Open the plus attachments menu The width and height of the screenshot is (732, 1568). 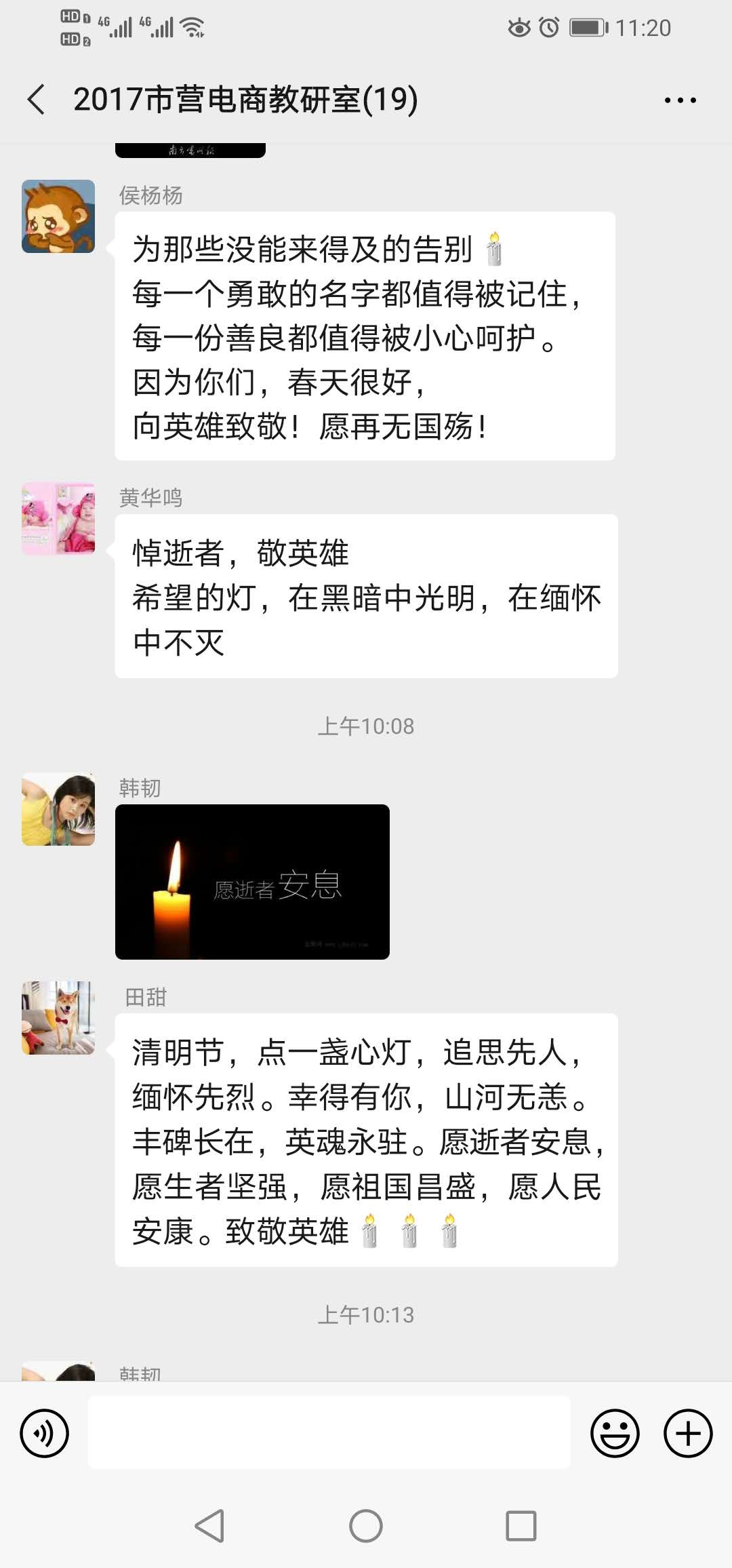[x=688, y=1433]
